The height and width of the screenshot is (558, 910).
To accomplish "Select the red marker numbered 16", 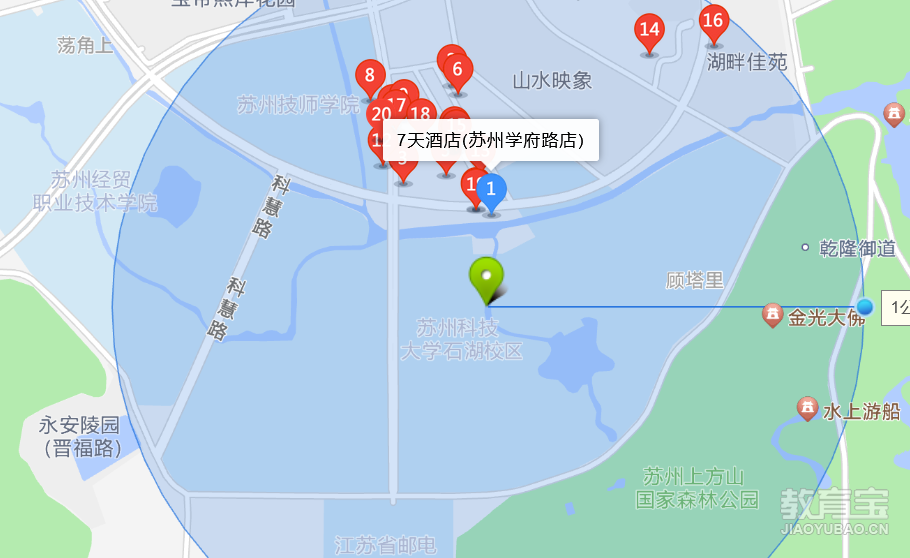I will coord(713,22).
